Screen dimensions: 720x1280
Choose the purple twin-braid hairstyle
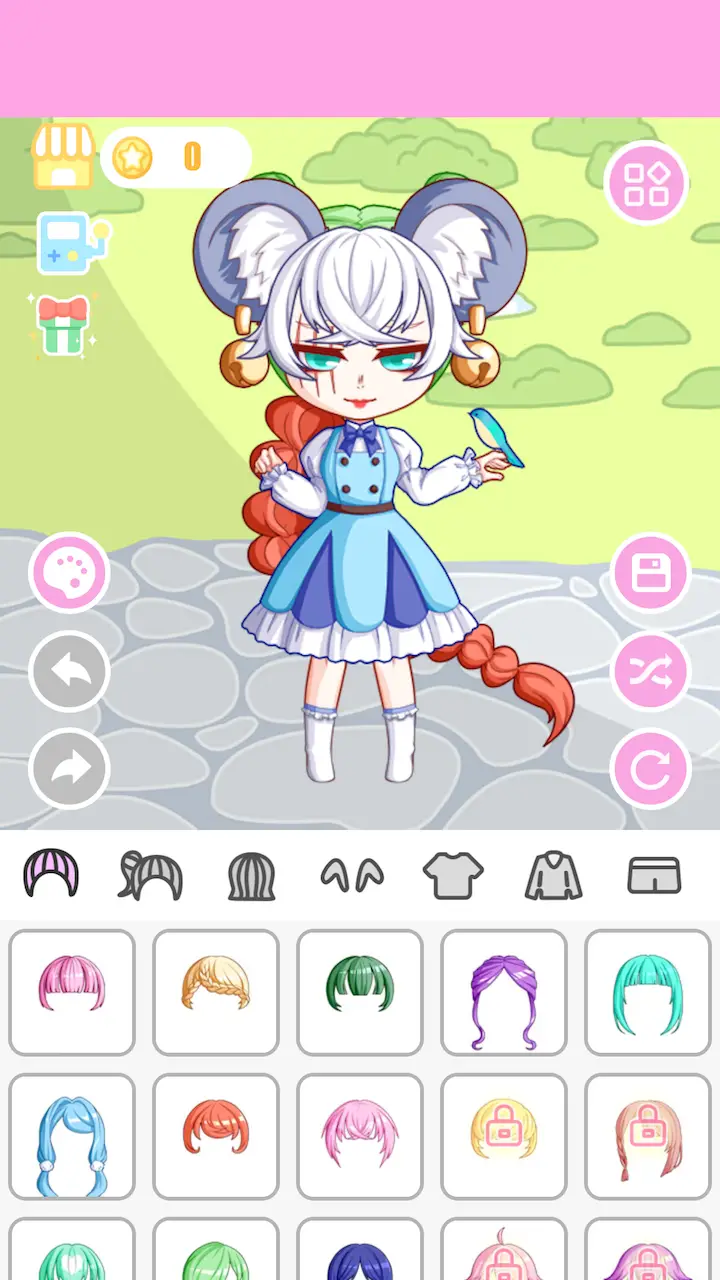tap(504, 991)
